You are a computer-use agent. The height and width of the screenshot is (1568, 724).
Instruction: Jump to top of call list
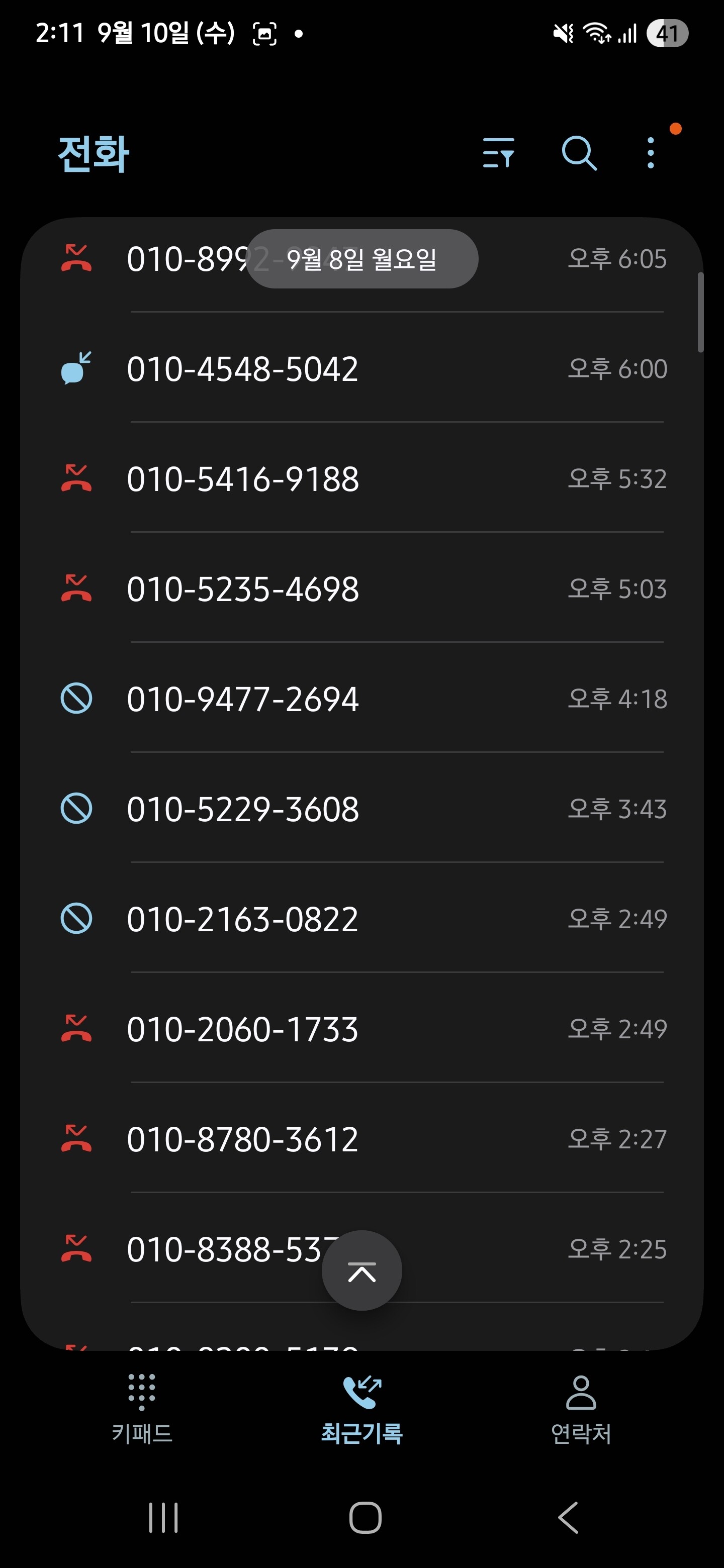coord(361,1271)
